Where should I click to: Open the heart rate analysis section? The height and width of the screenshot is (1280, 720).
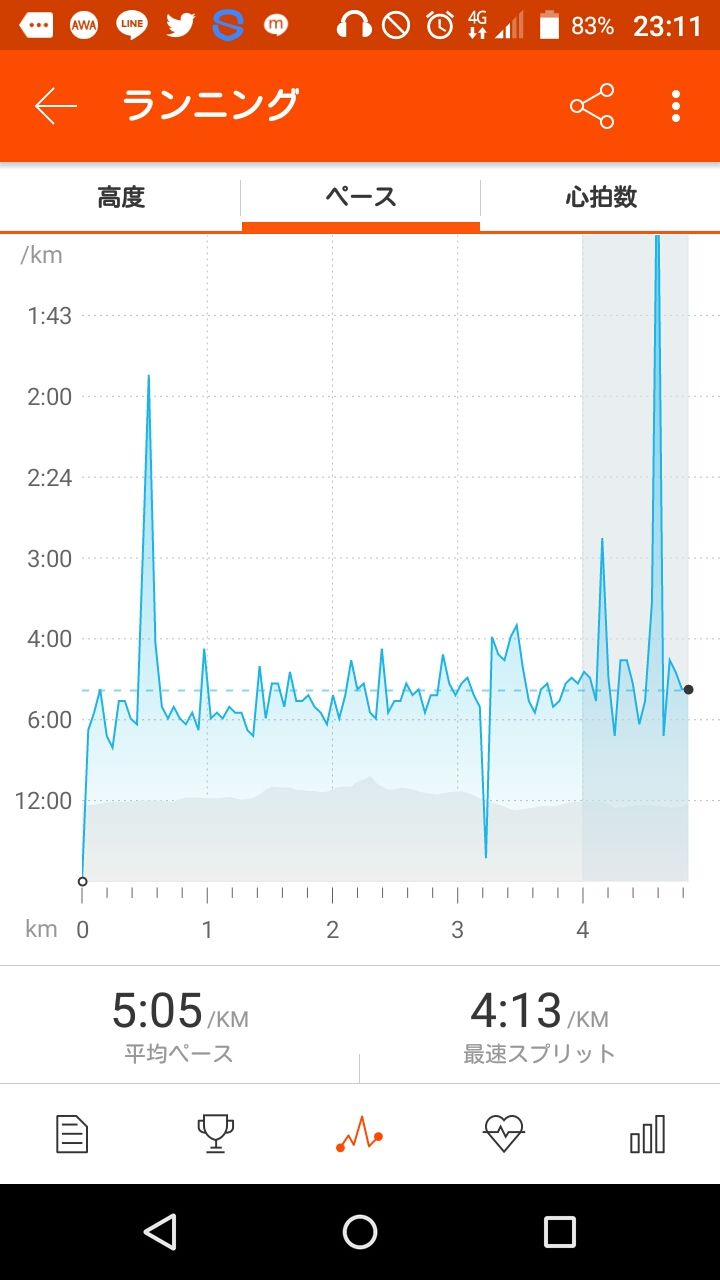[503, 1135]
